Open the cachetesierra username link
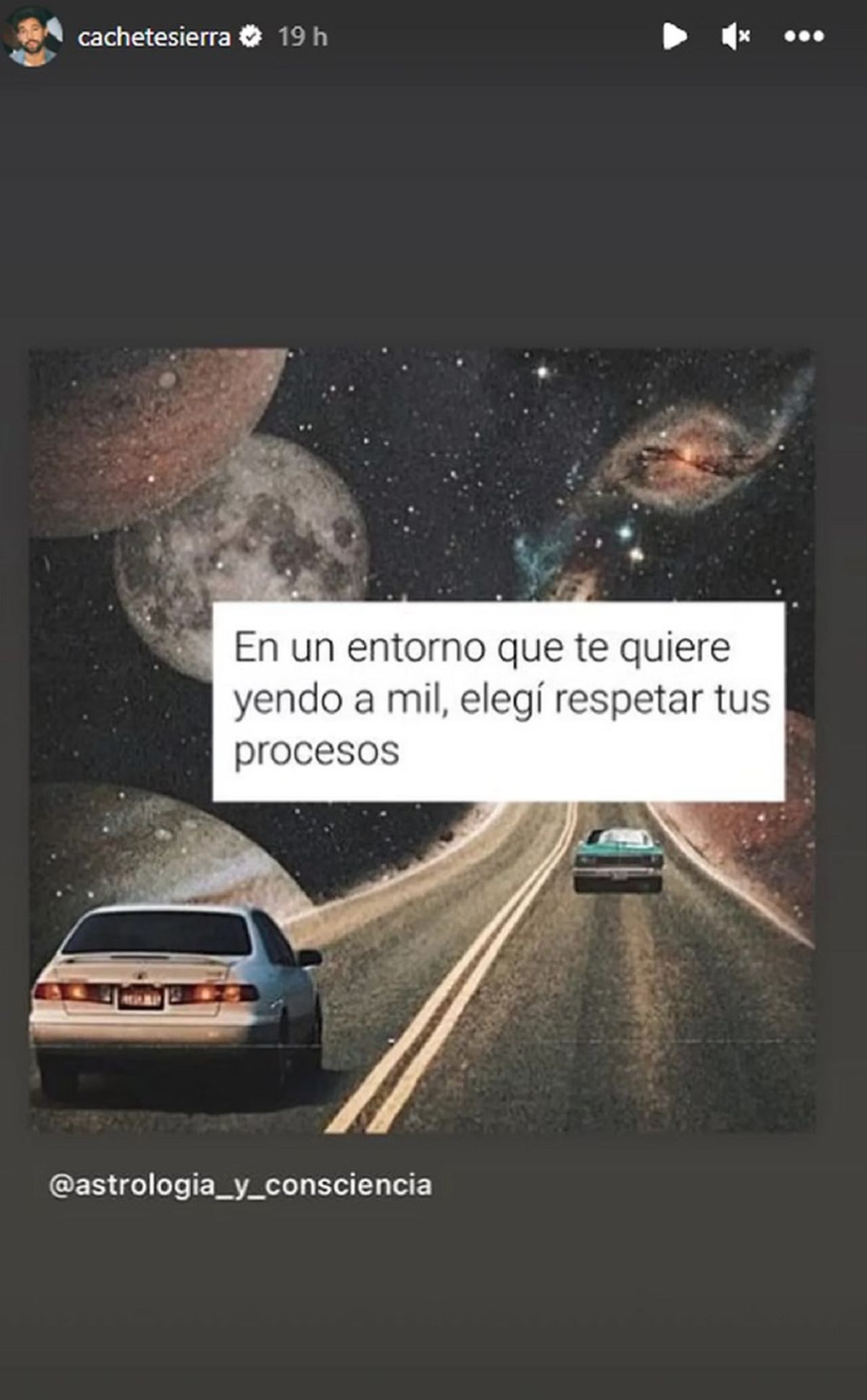 point(154,37)
